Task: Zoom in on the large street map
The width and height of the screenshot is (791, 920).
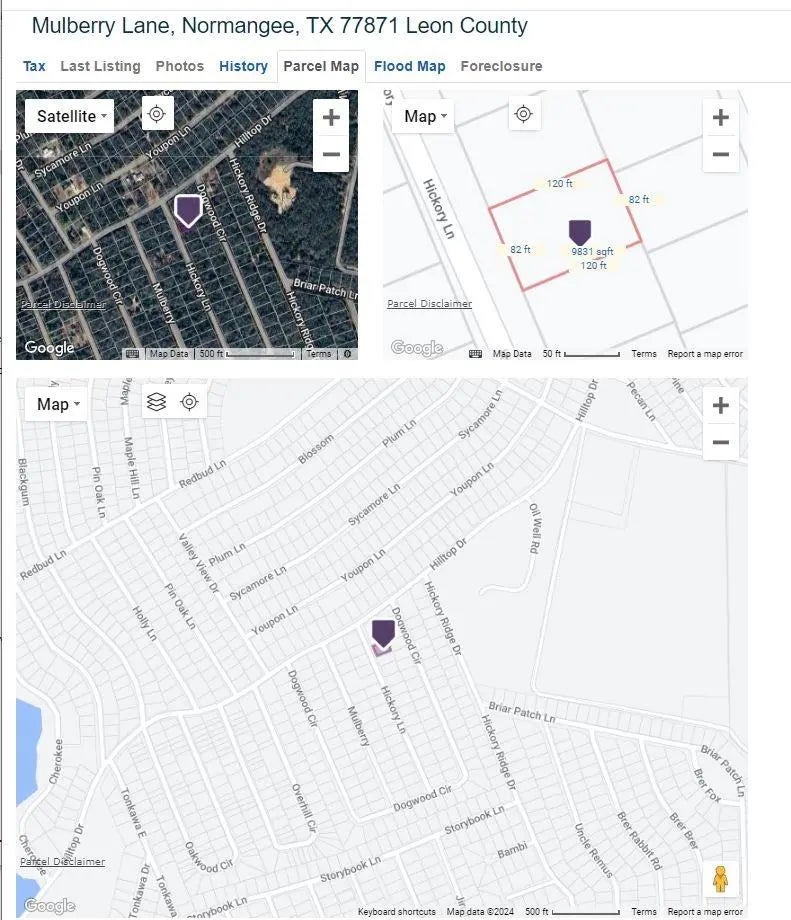Action: (720, 405)
